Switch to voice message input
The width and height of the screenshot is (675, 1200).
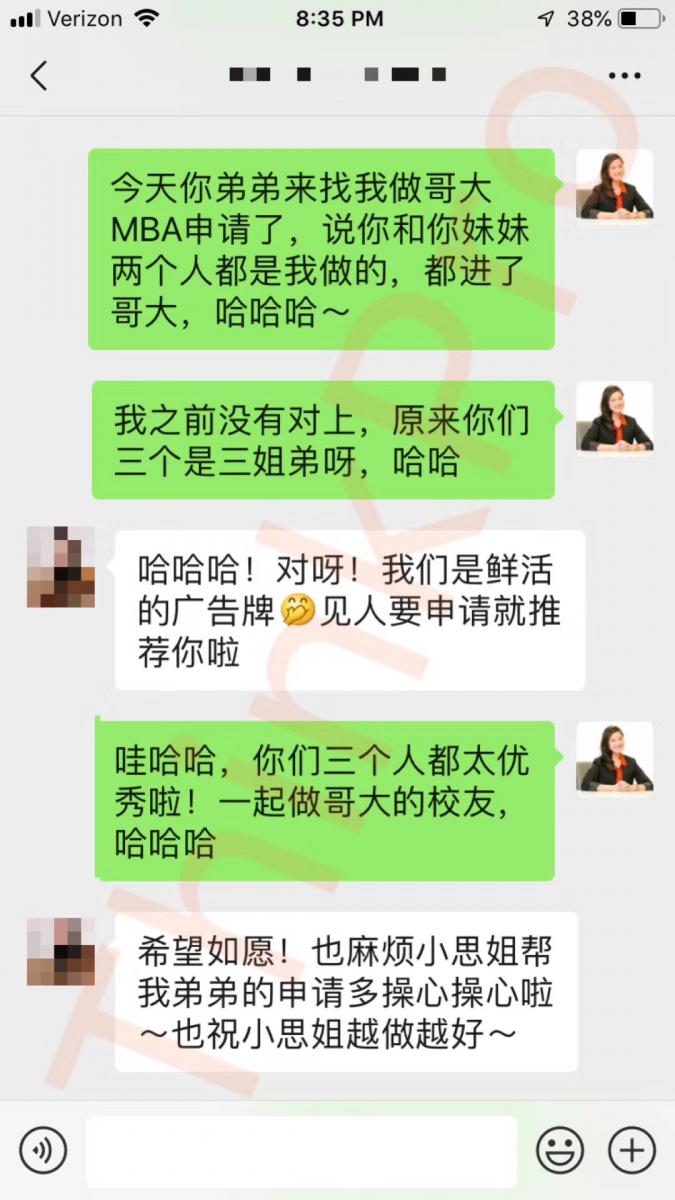click(x=42, y=1150)
